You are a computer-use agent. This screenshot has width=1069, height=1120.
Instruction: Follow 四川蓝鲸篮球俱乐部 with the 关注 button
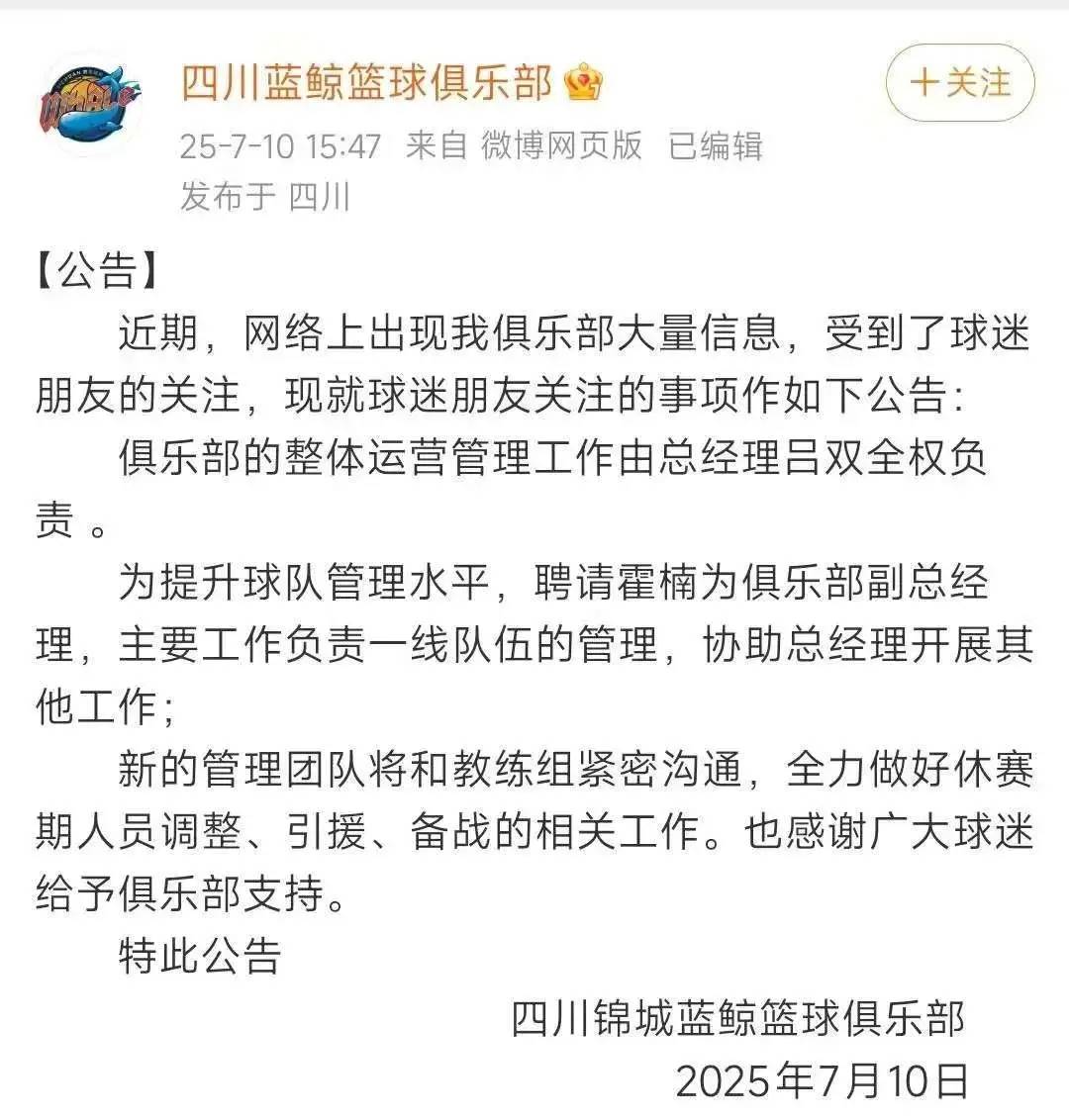959,83
